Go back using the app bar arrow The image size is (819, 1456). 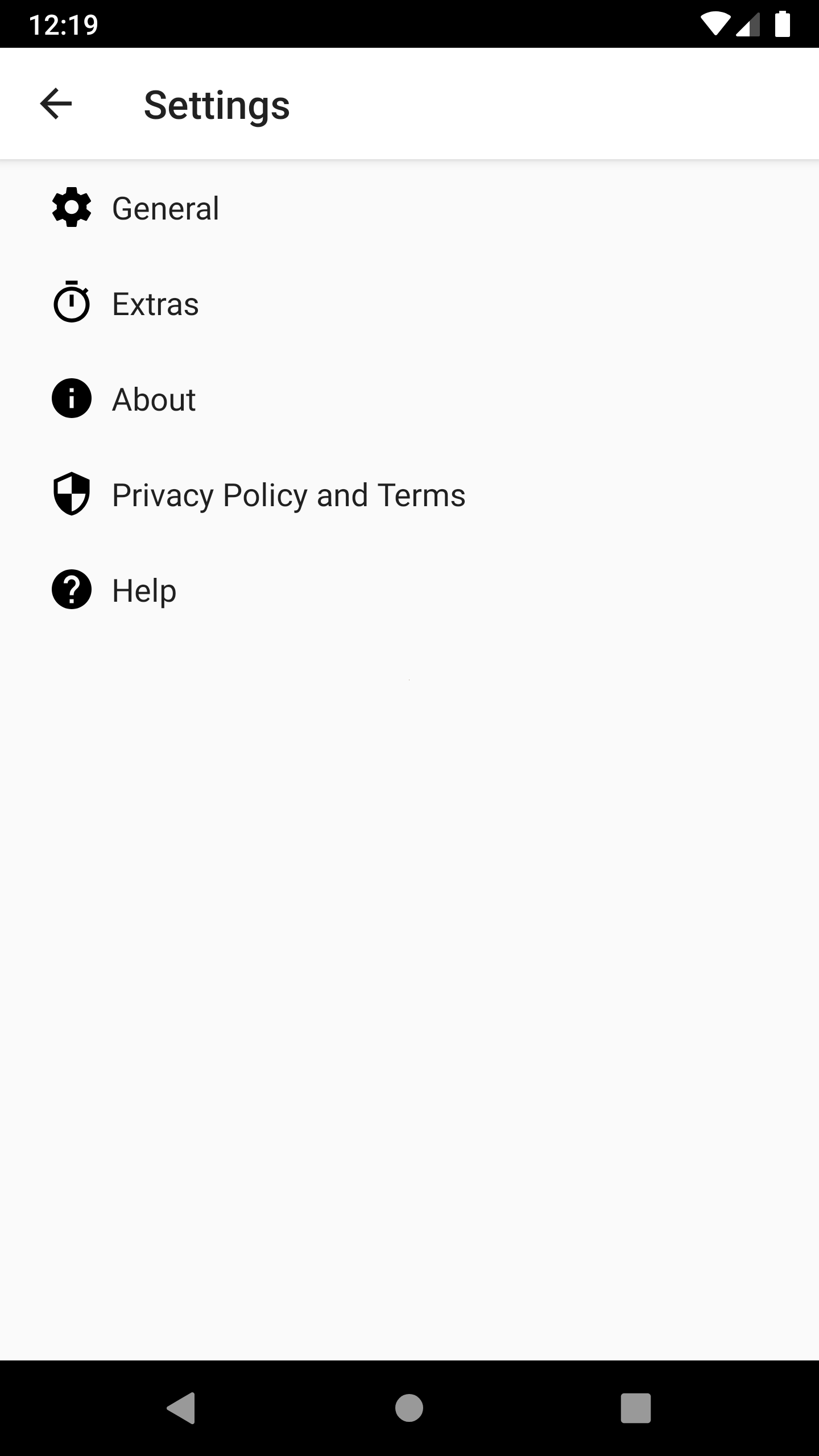pos(56,104)
